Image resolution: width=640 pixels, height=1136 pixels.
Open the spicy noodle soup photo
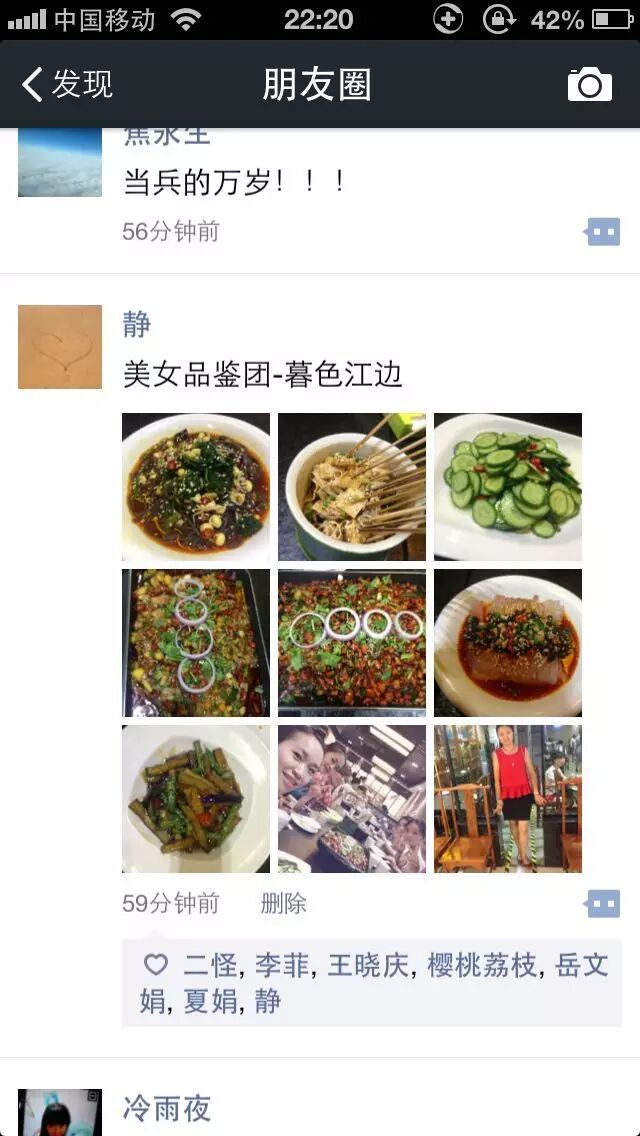pos(196,487)
